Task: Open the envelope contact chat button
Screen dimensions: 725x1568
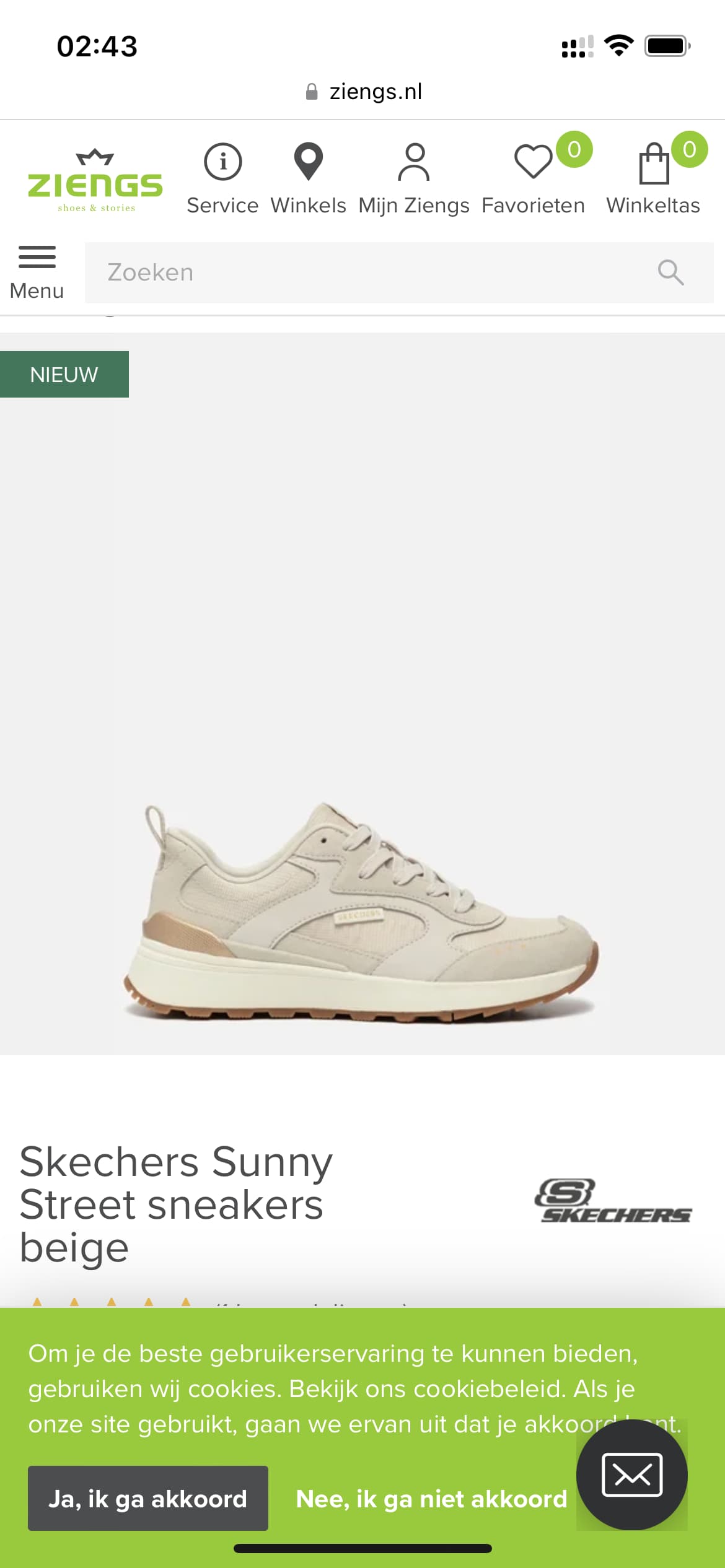Action: pyautogui.click(x=632, y=1475)
